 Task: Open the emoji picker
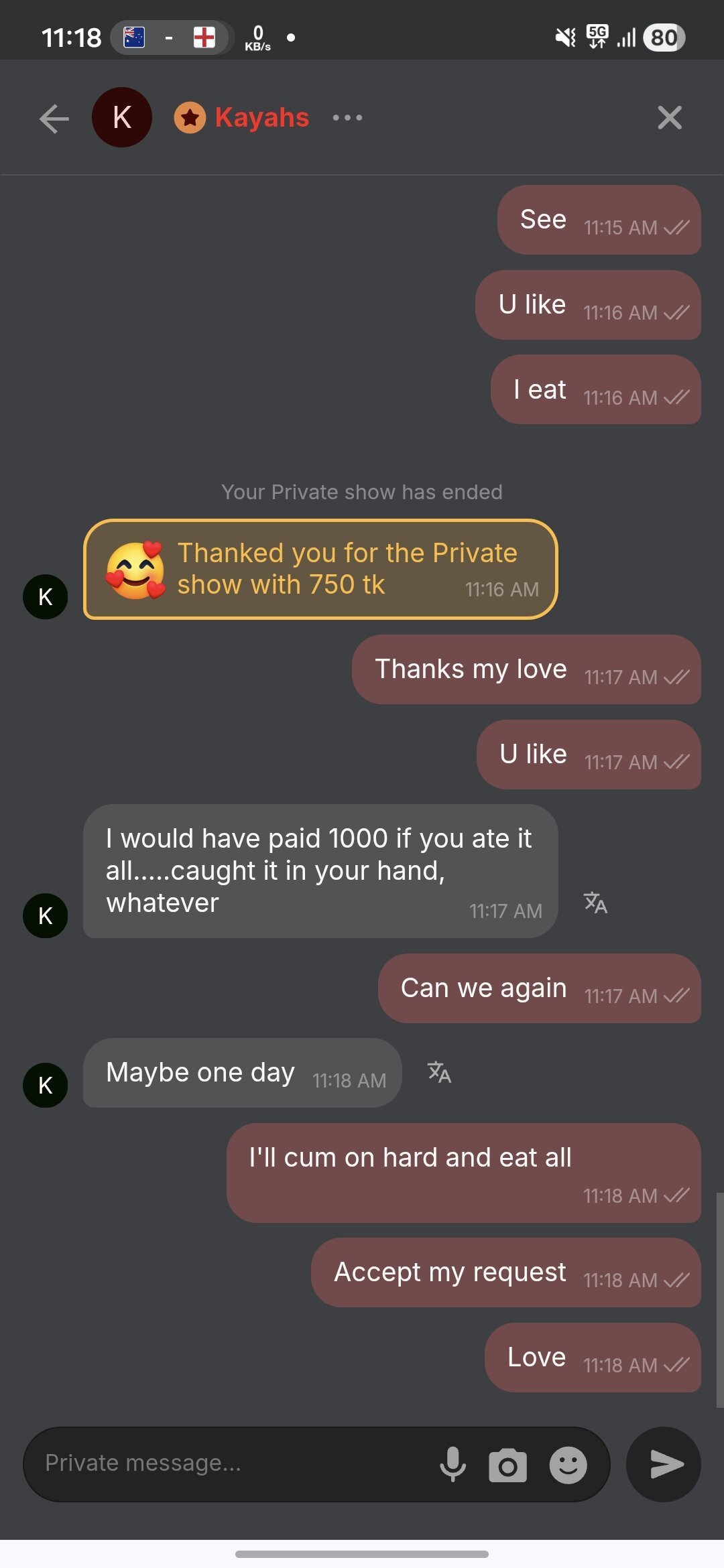568,1465
